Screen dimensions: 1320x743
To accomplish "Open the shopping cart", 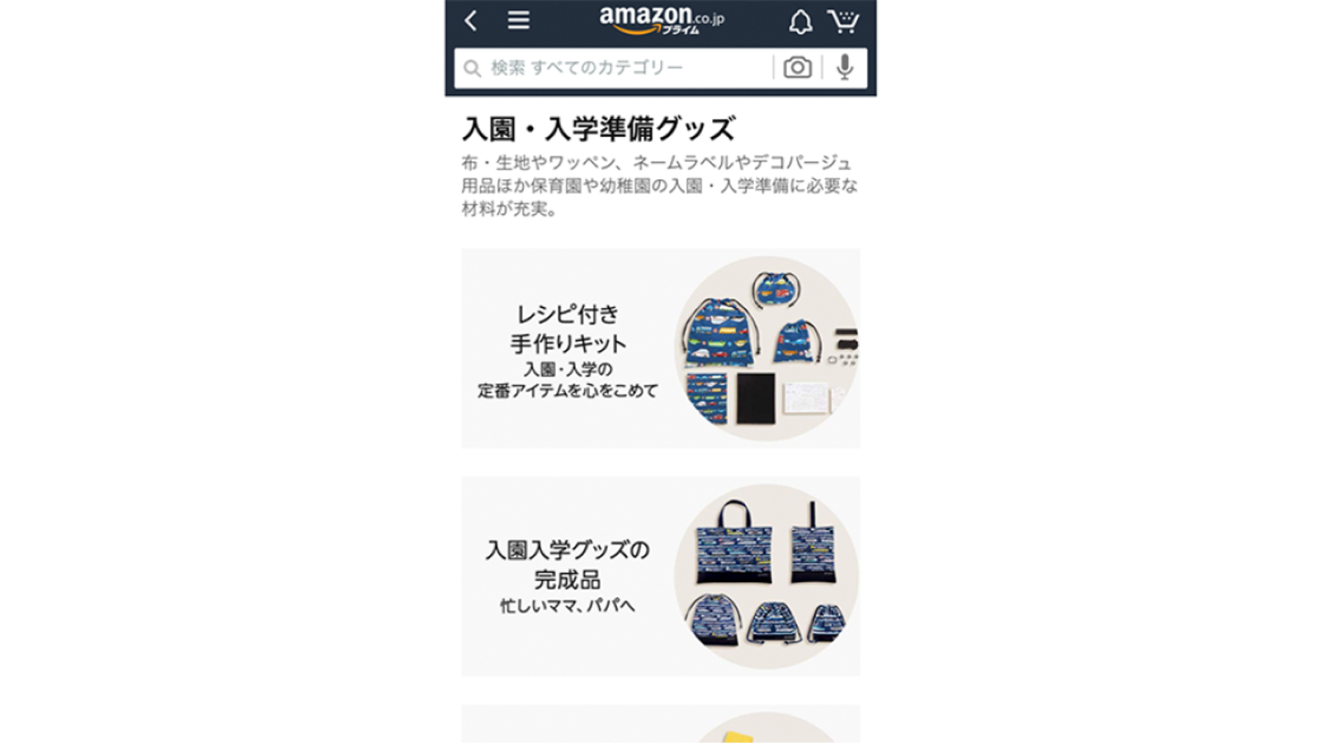I will (x=843, y=21).
